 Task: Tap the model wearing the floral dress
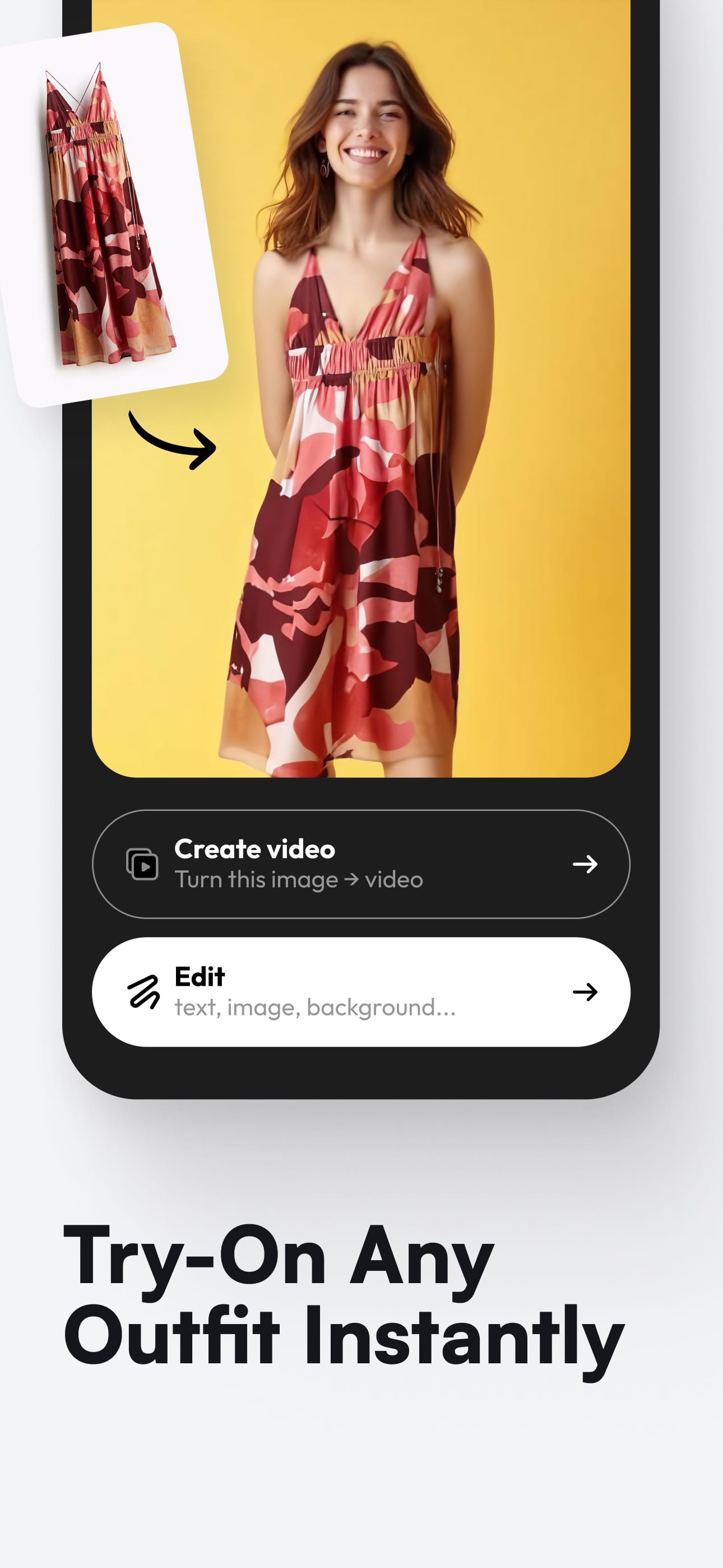click(x=365, y=426)
